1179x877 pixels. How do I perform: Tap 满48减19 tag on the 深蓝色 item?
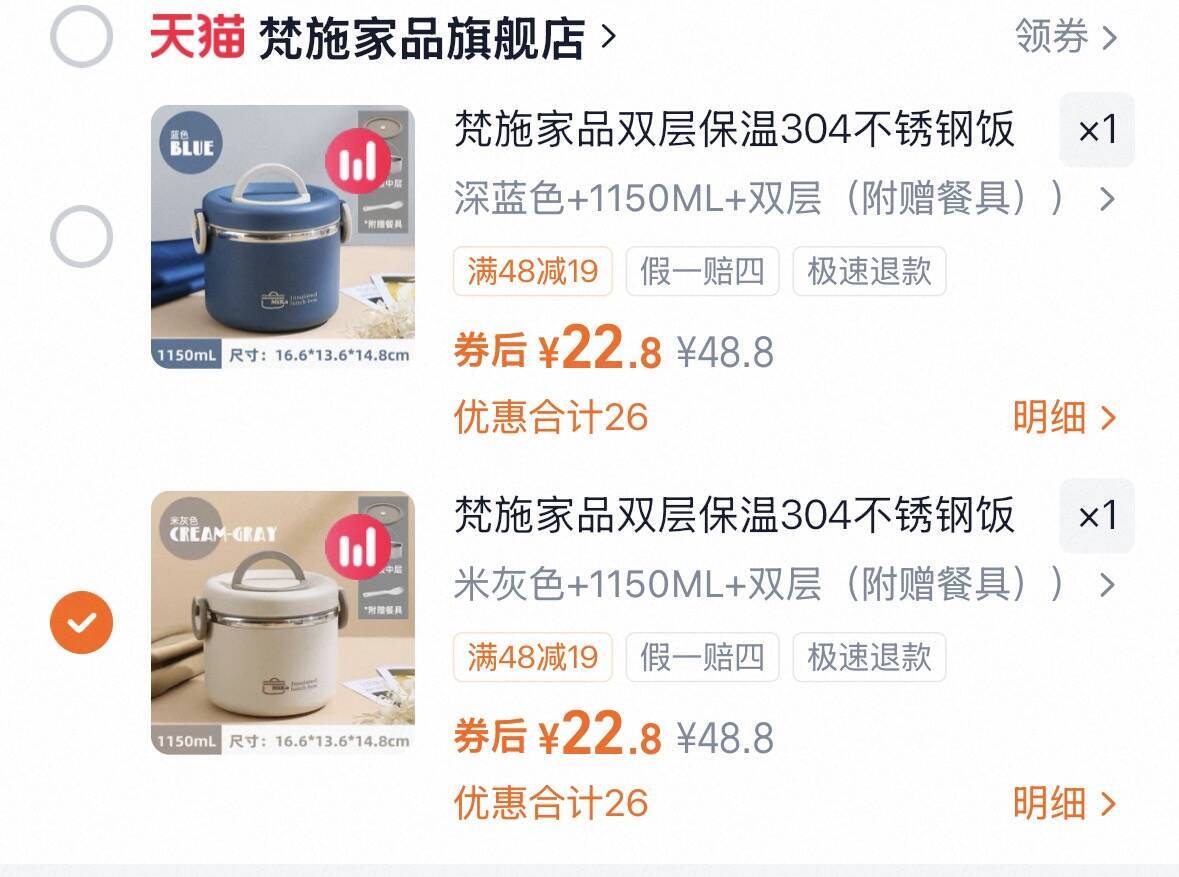click(533, 271)
